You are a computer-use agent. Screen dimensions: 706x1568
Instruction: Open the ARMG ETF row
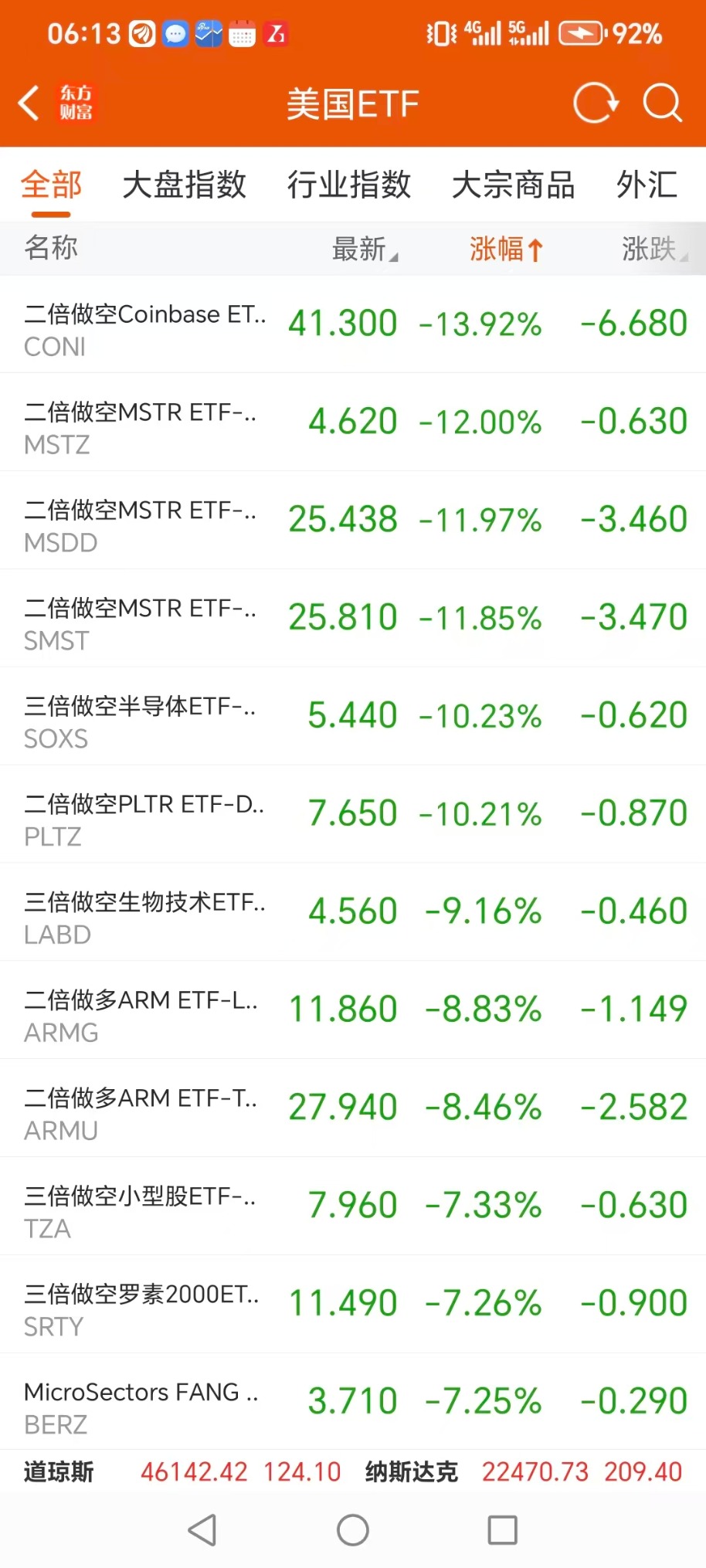pyautogui.click(x=353, y=1011)
